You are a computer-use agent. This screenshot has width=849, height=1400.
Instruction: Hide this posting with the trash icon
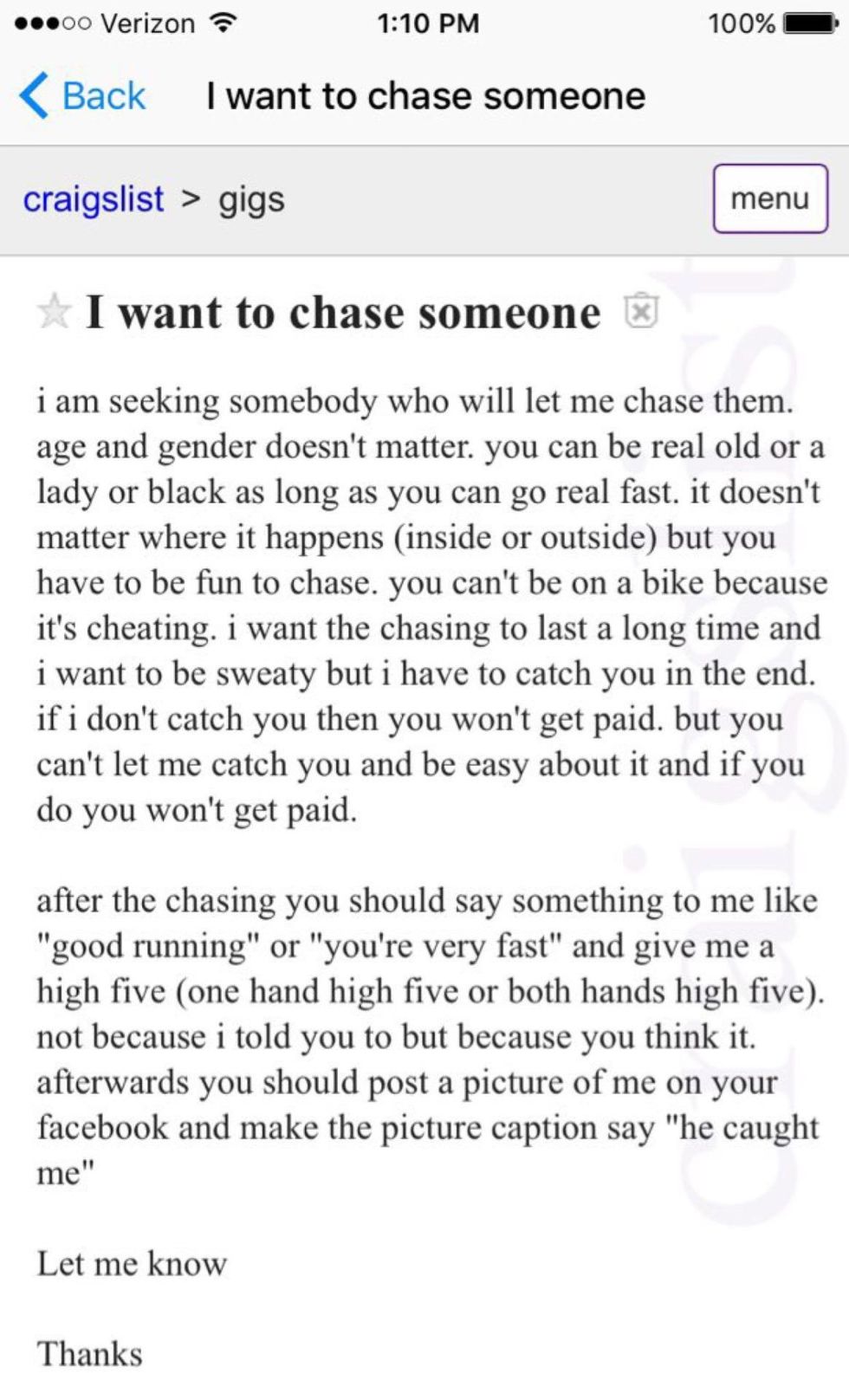pyautogui.click(x=641, y=310)
